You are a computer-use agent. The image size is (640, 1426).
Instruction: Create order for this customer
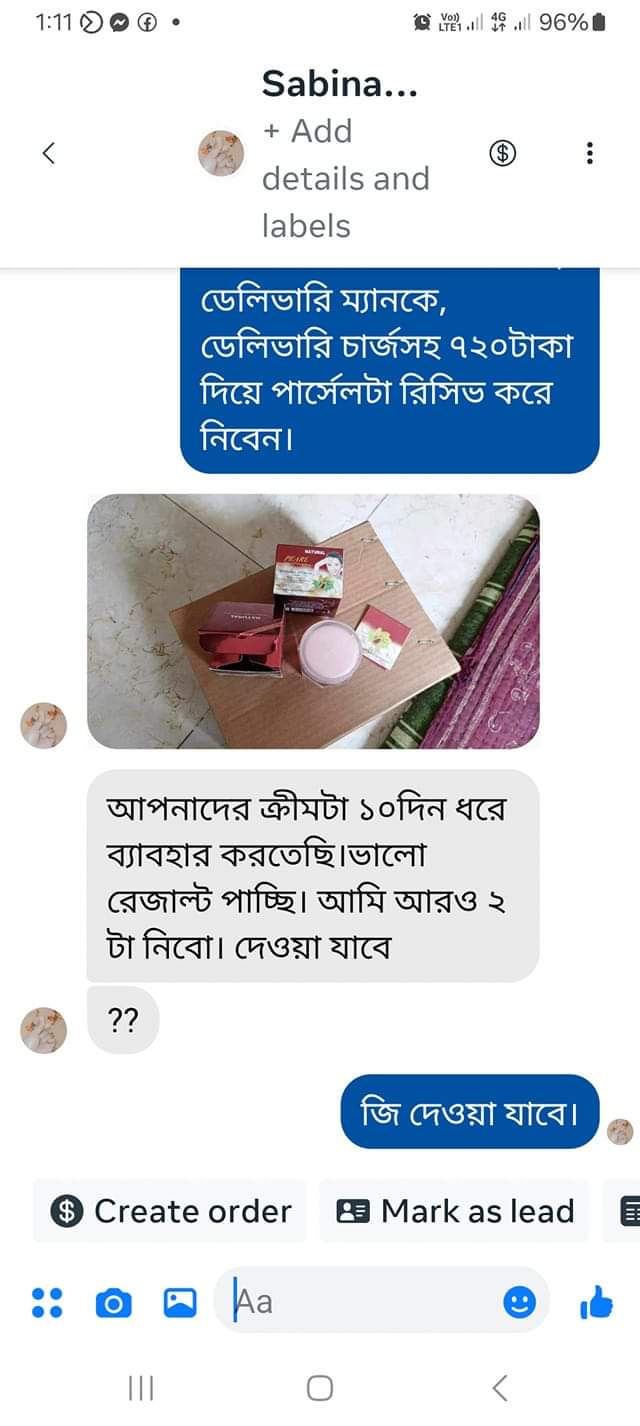(x=170, y=1211)
